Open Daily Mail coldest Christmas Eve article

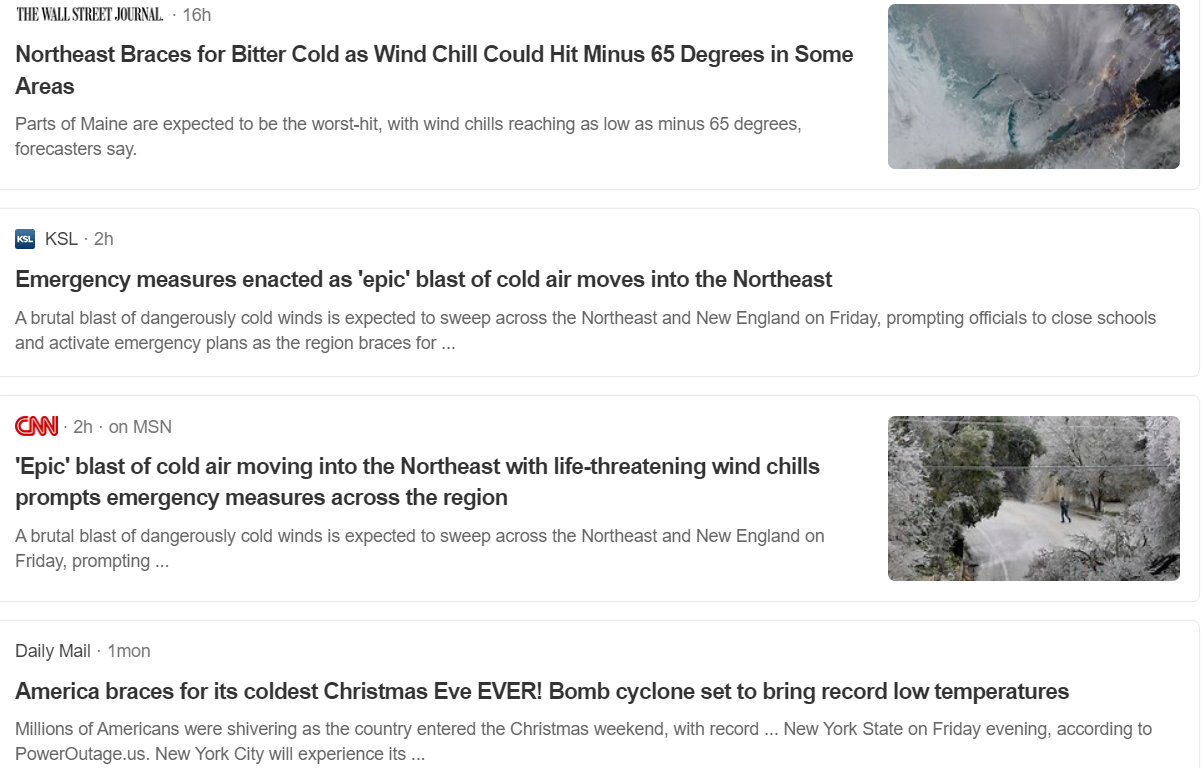click(x=541, y=691)
